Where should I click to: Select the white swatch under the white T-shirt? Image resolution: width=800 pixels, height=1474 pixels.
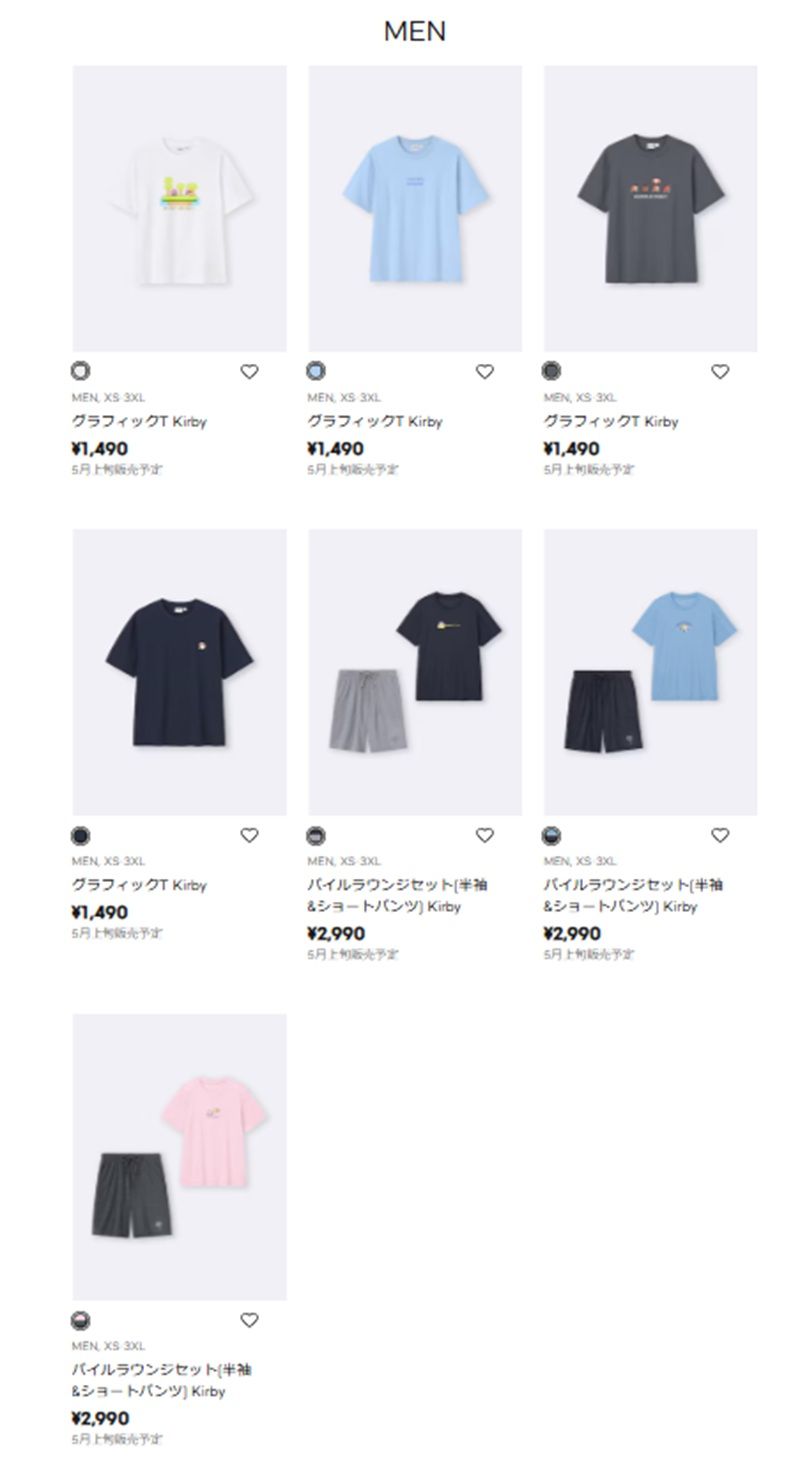[81, 371]
